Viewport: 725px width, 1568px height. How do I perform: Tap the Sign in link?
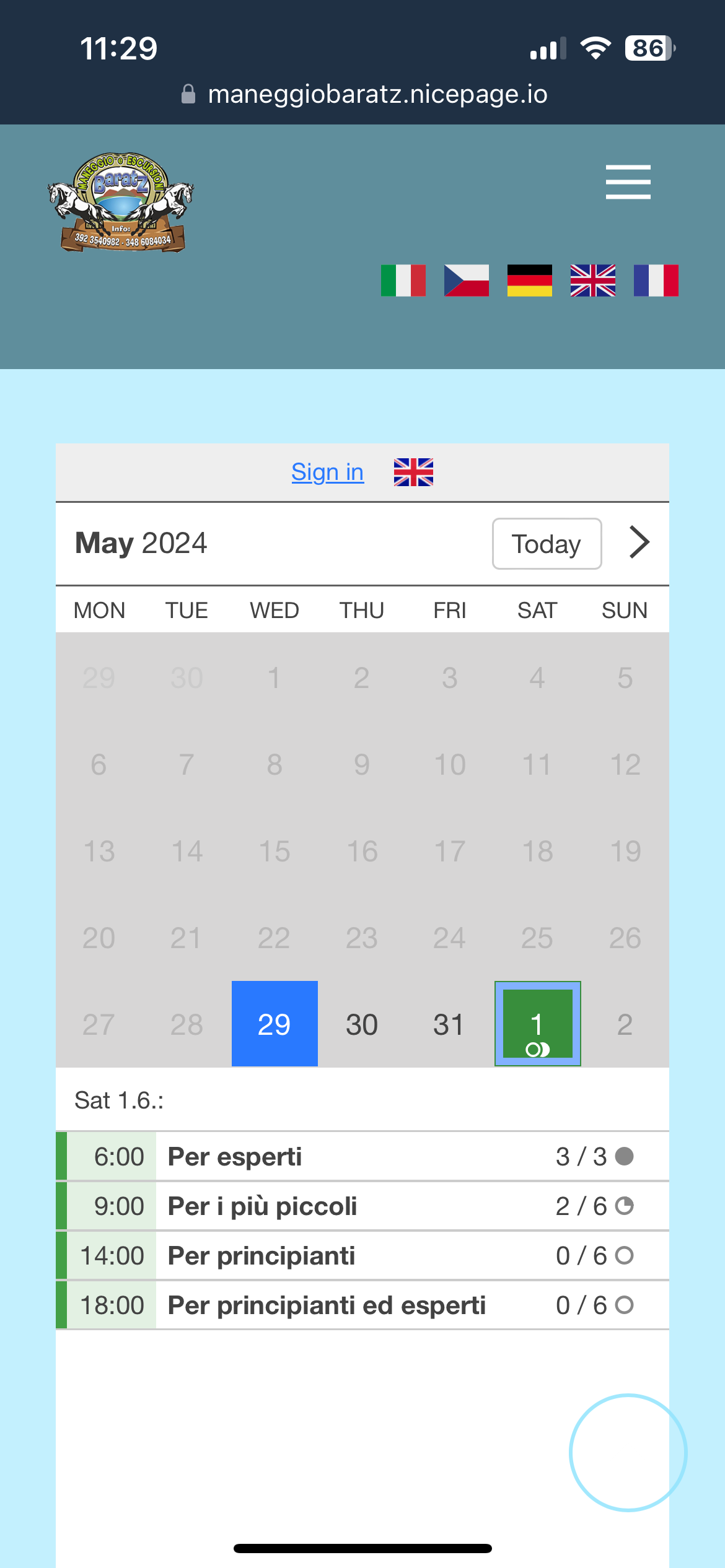click(x=327, y=473)
